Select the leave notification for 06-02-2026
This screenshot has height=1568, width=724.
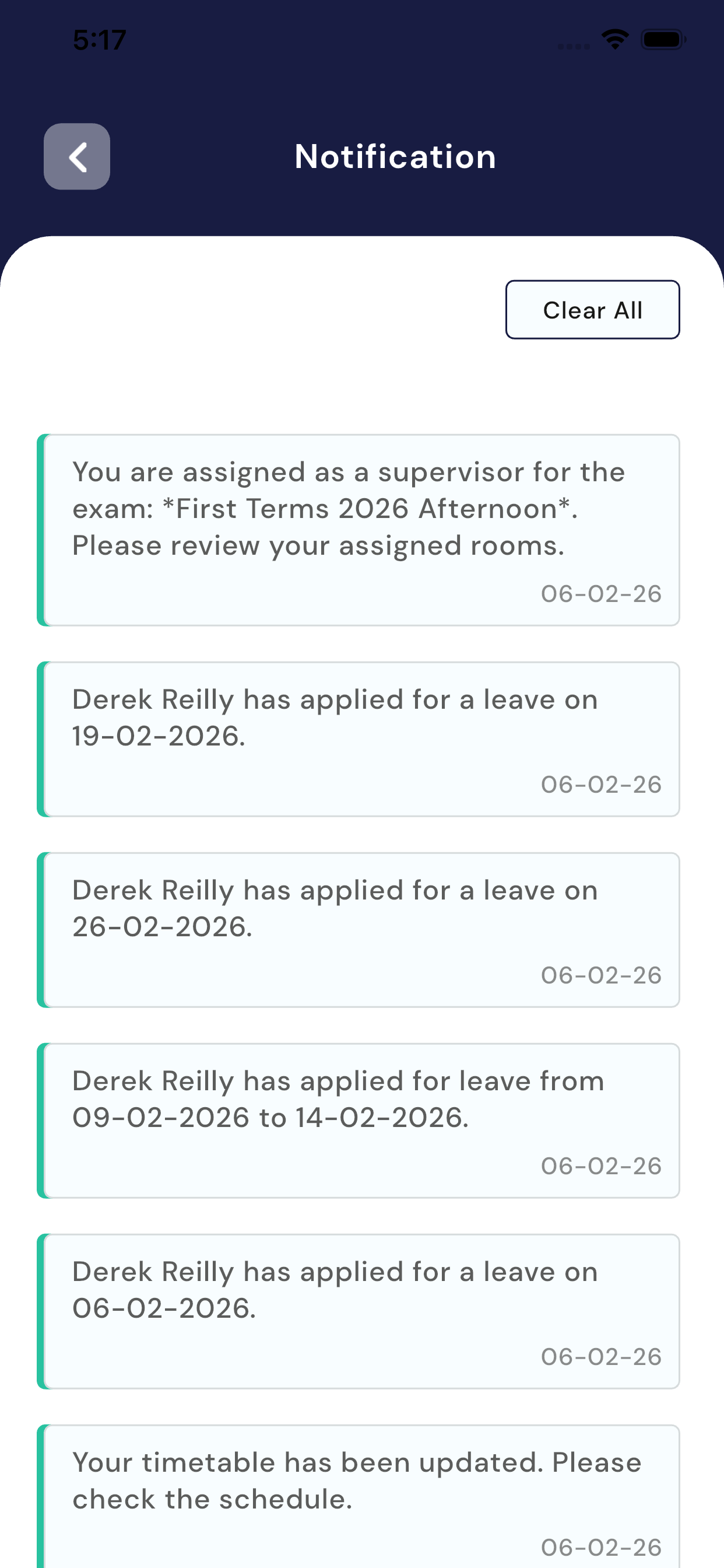(x=359, y=1311)
